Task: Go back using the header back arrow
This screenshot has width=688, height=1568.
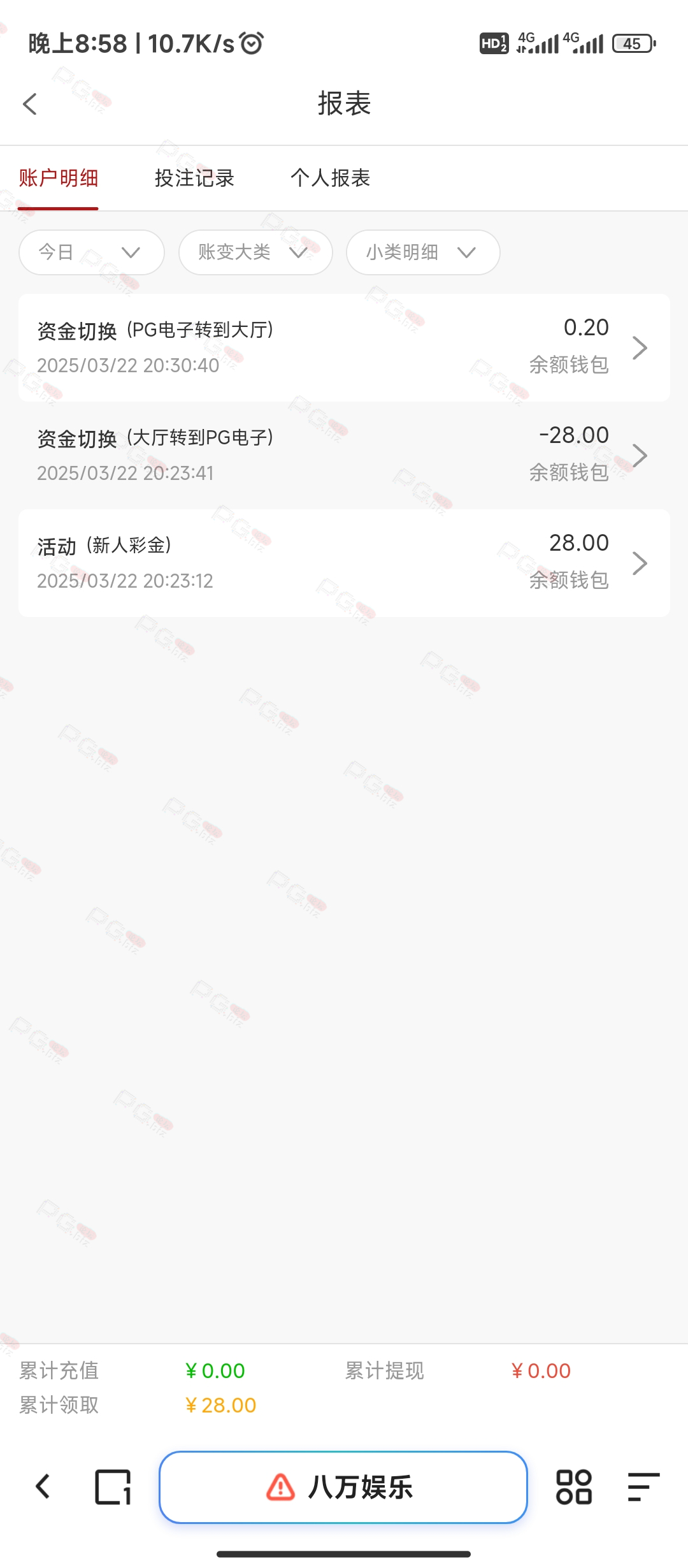Action: (30, 104)
